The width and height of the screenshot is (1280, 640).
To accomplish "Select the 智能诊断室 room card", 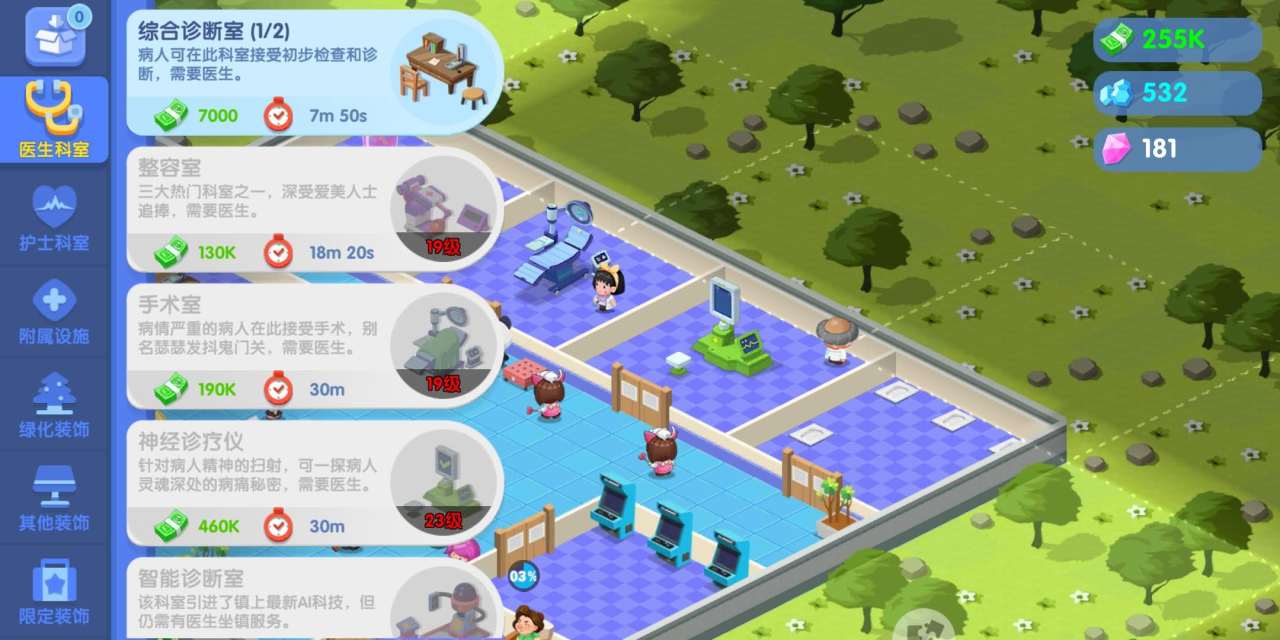I will [x=313, y=598].
